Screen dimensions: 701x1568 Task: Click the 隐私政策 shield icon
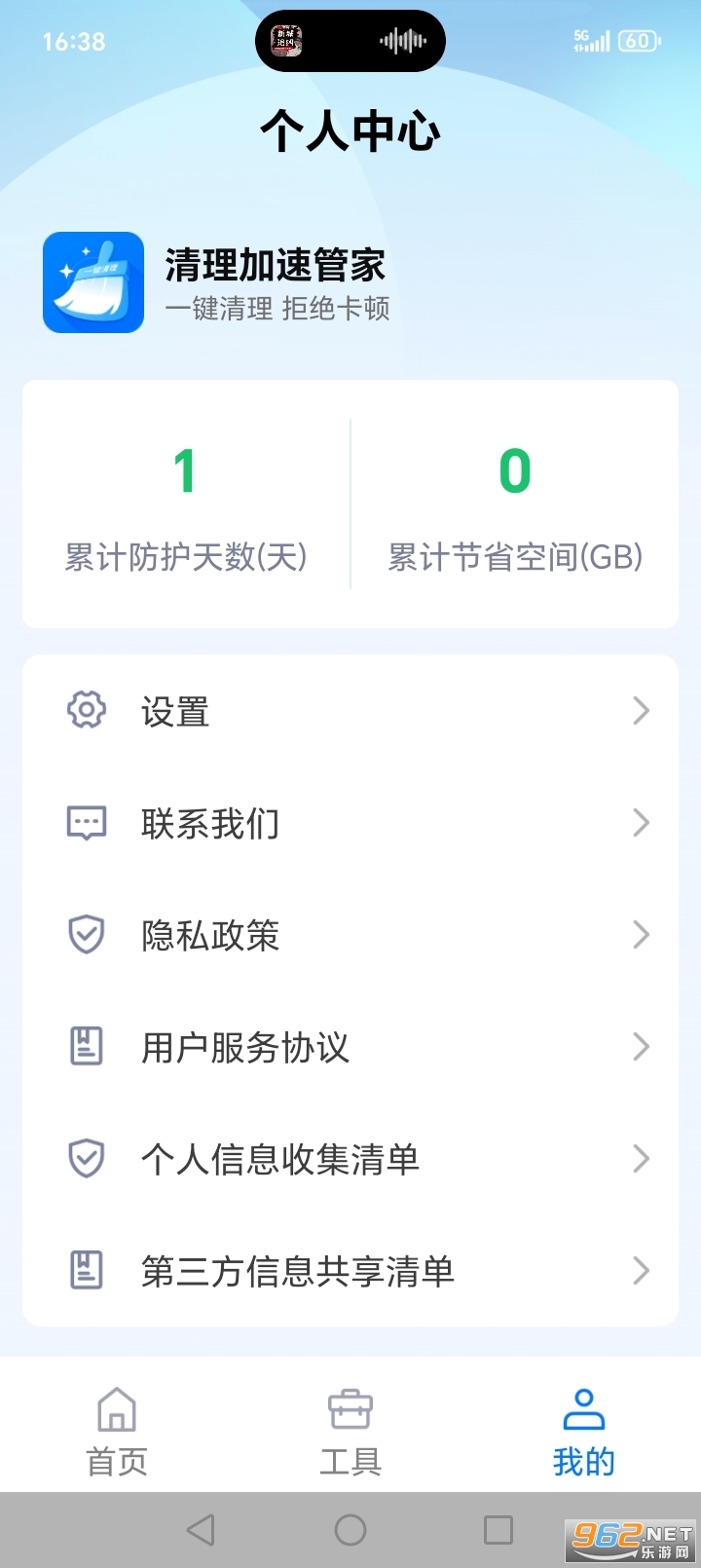click(x=86, y=935)
